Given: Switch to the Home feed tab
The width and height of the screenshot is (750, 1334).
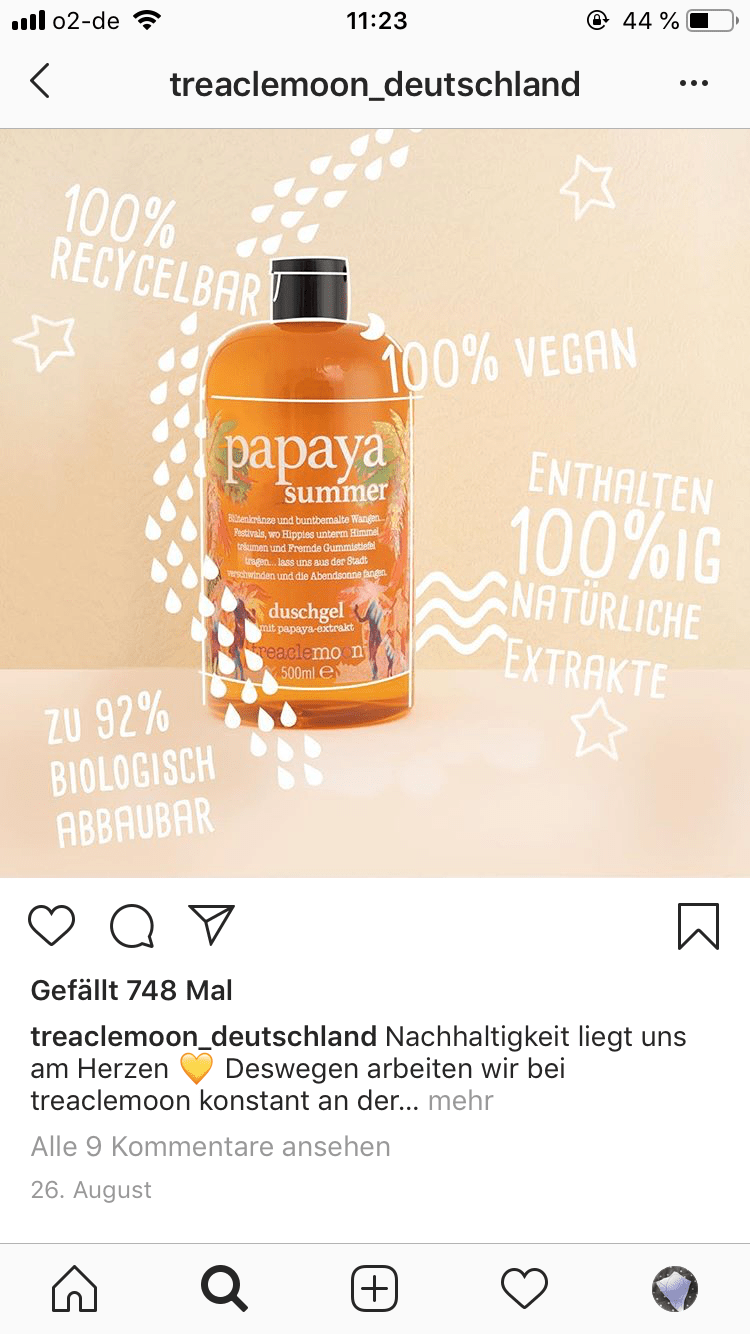Looking at the screenshot, I should pos(75,1288).
